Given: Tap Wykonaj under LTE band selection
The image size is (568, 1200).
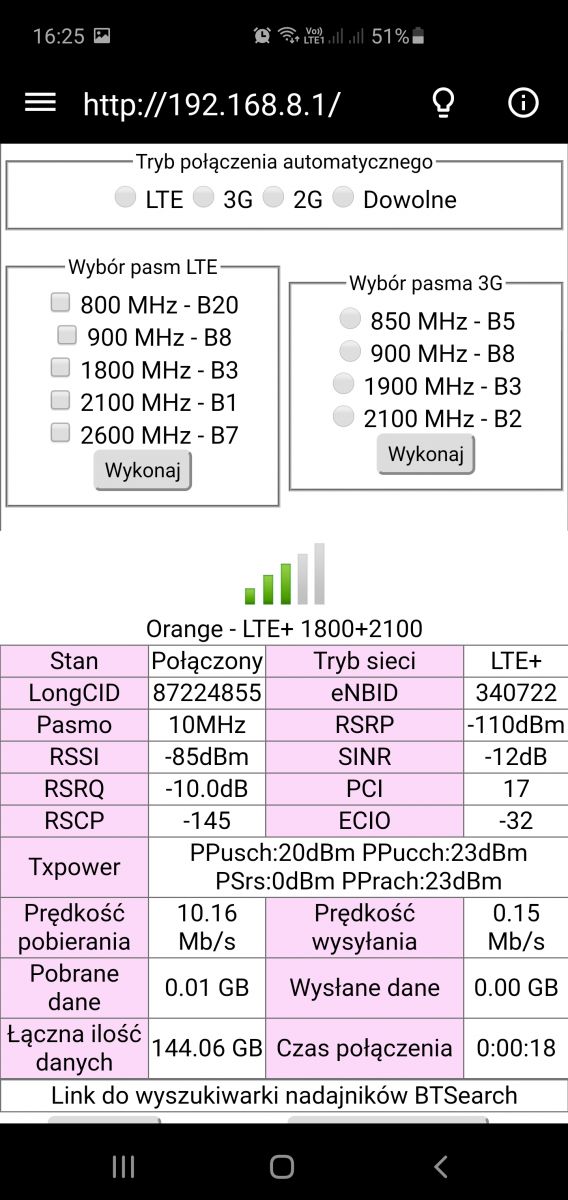Looking at the screenshot, I should [x=143, y=471].
